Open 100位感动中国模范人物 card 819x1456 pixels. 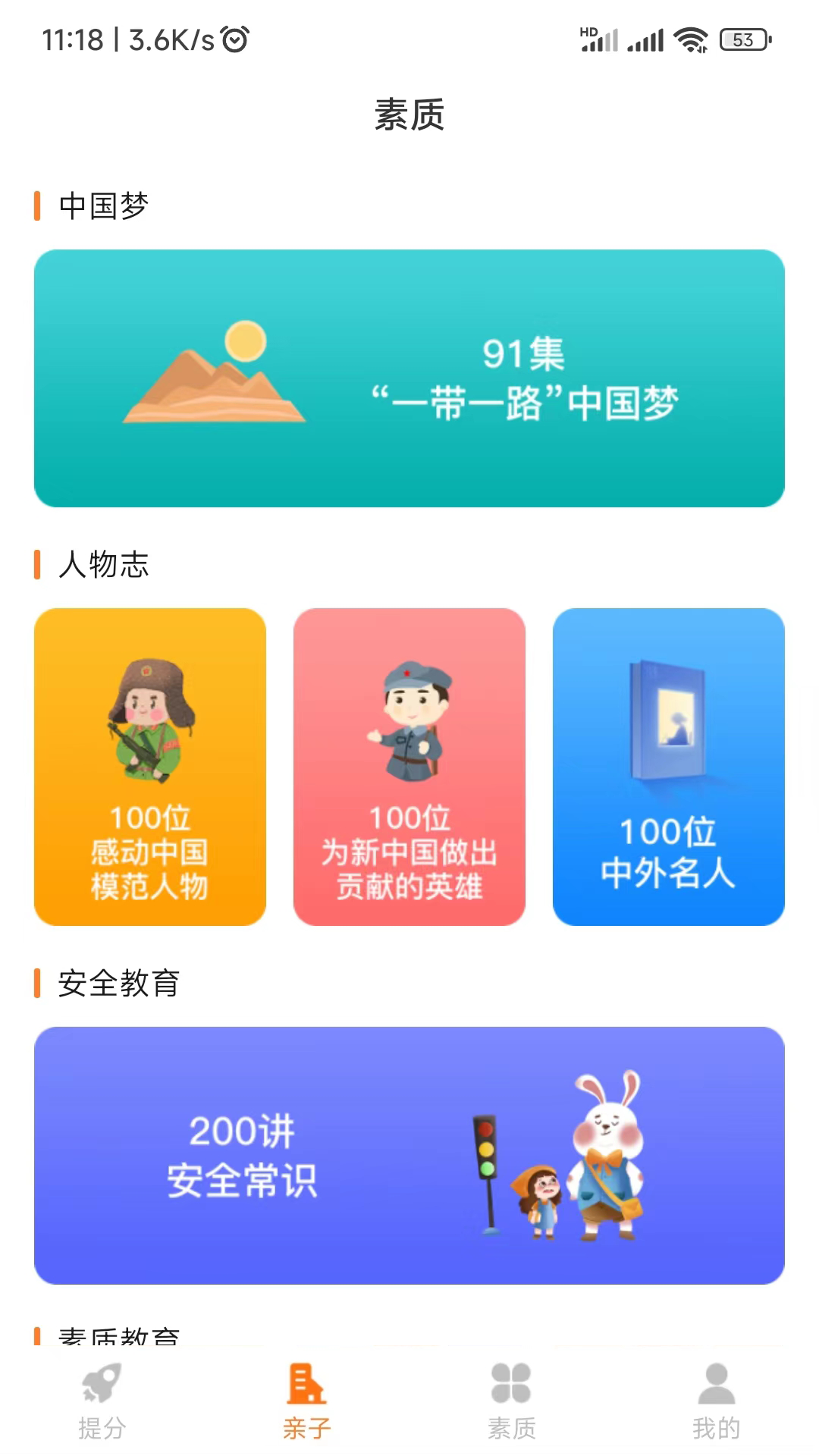coord(150,766)
